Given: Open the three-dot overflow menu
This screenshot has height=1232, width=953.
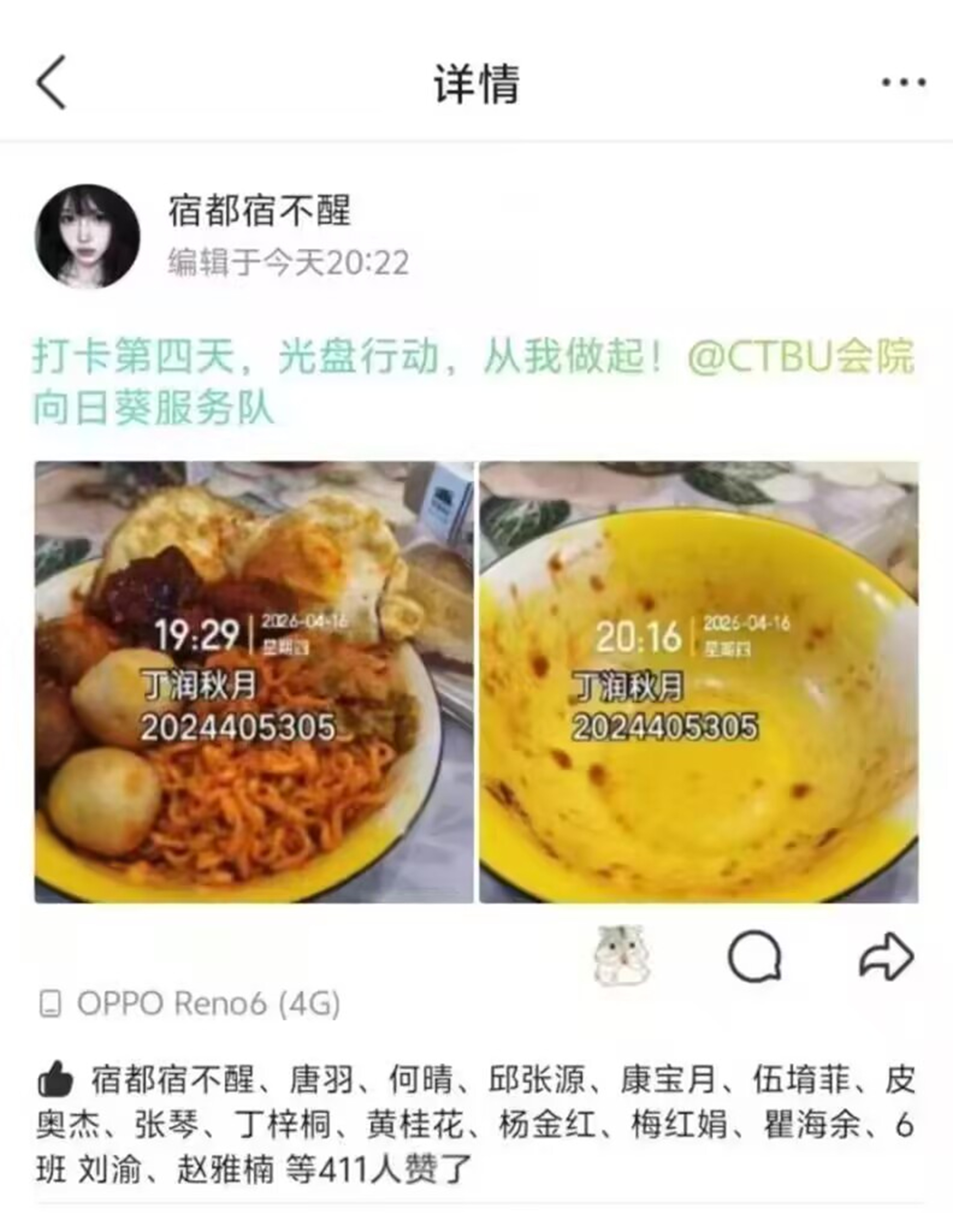Looking at the screenshot, I should 903,83.
